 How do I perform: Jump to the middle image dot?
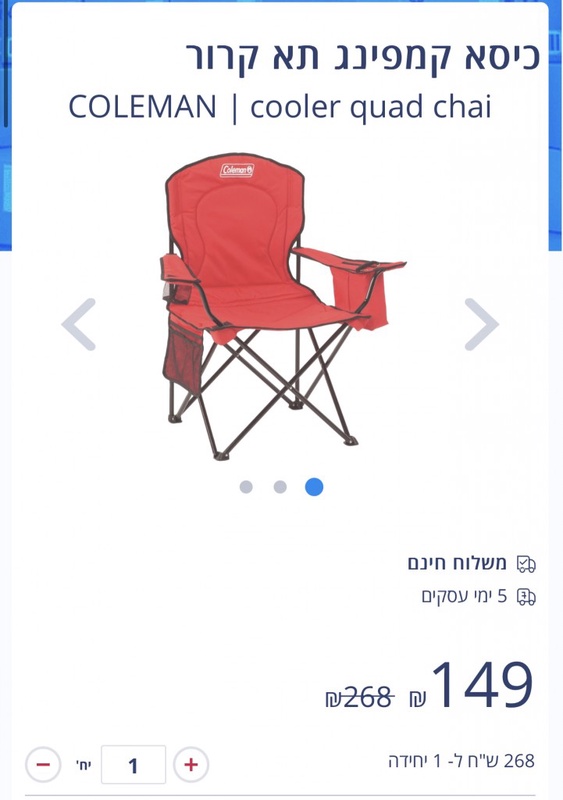[280, 487]
